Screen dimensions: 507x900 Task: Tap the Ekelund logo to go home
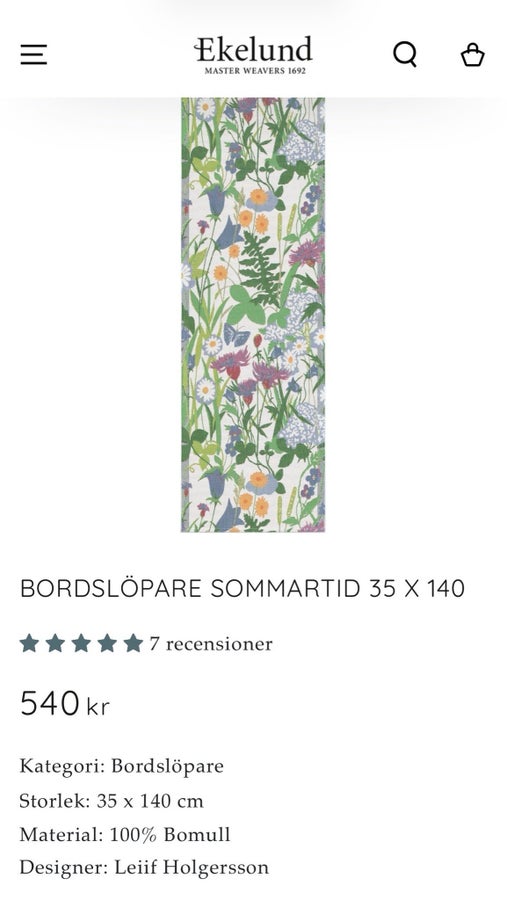click(253, 55)
